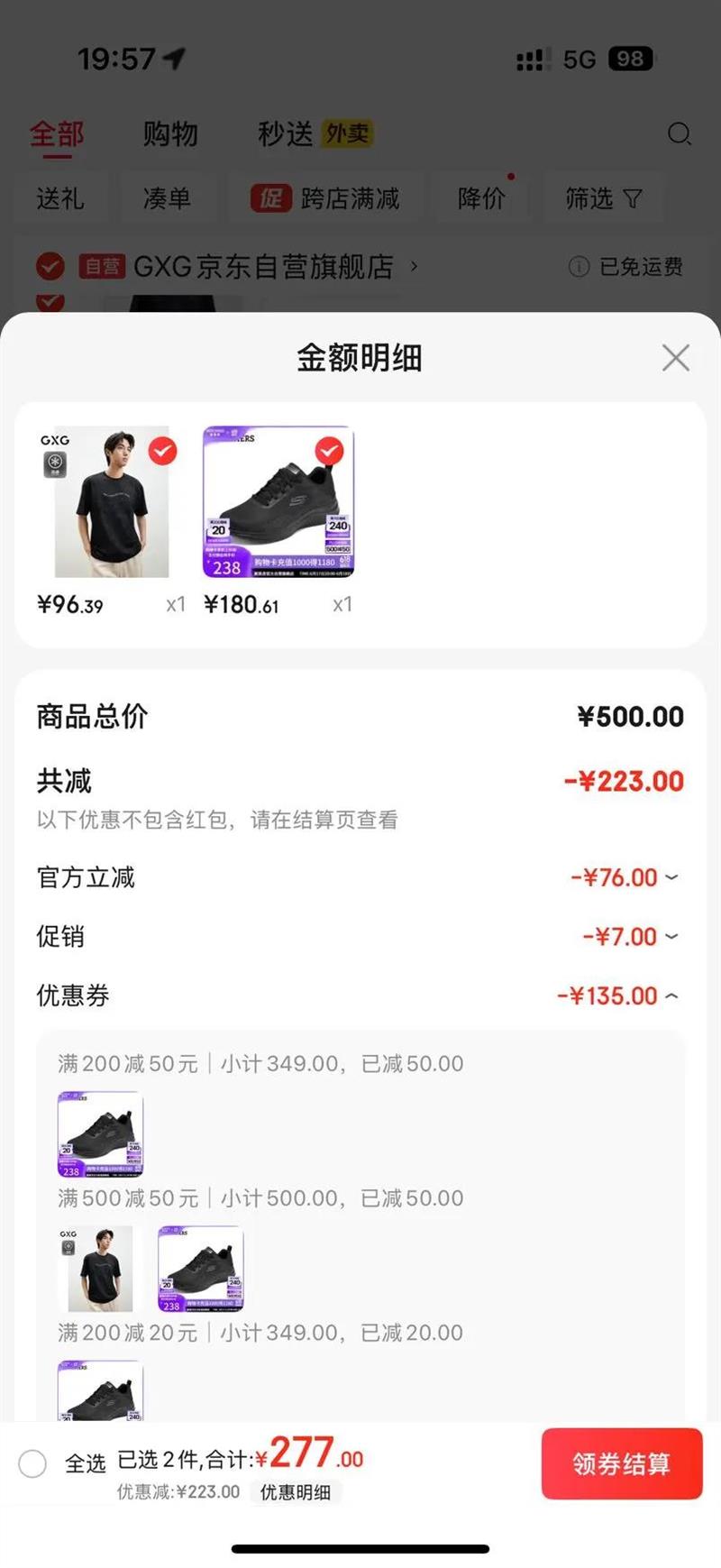This screenshot has width=721, height=1568.
Task: Uncheck the sneaker priced ¥180.61
Action: 329,450
